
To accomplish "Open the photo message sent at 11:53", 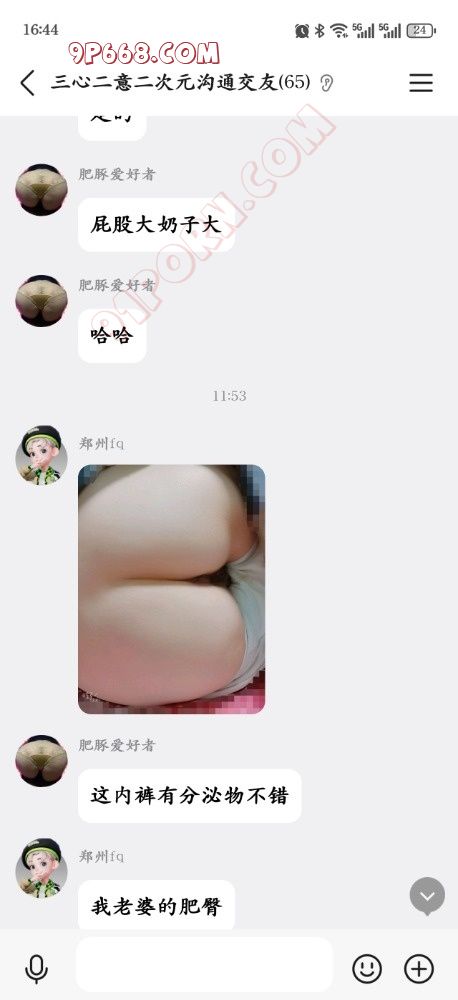I will coord(172,589).
